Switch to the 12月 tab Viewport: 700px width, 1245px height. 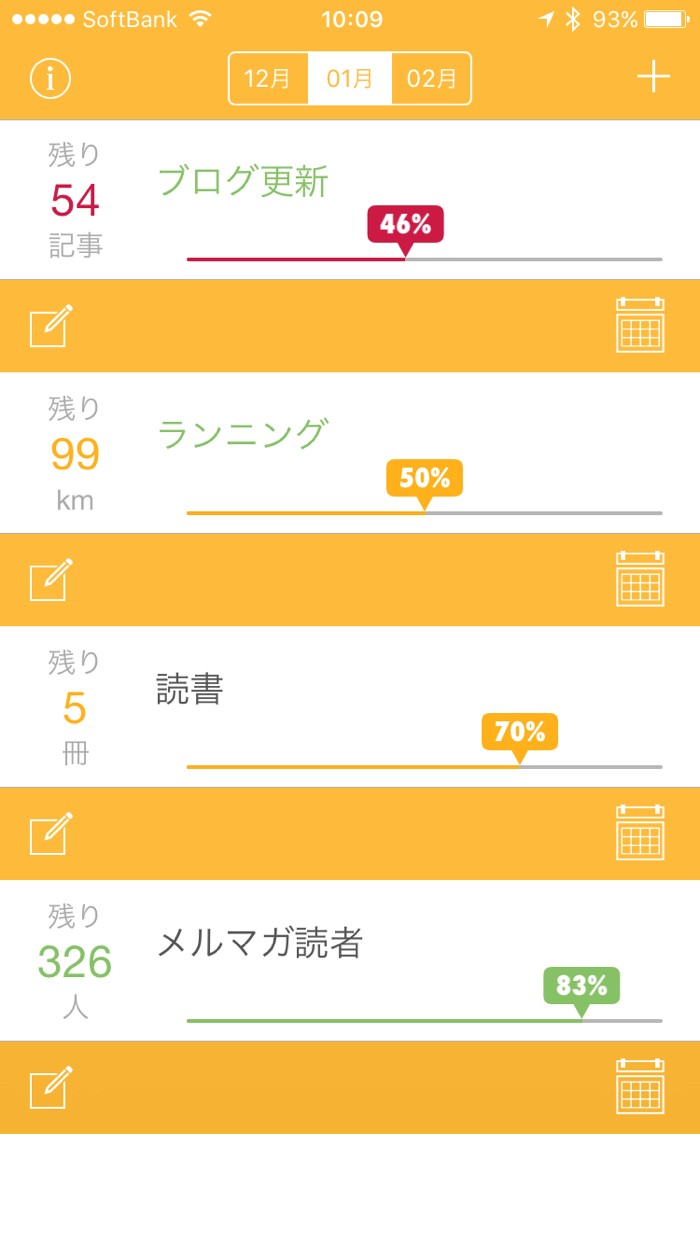(268, 78)
